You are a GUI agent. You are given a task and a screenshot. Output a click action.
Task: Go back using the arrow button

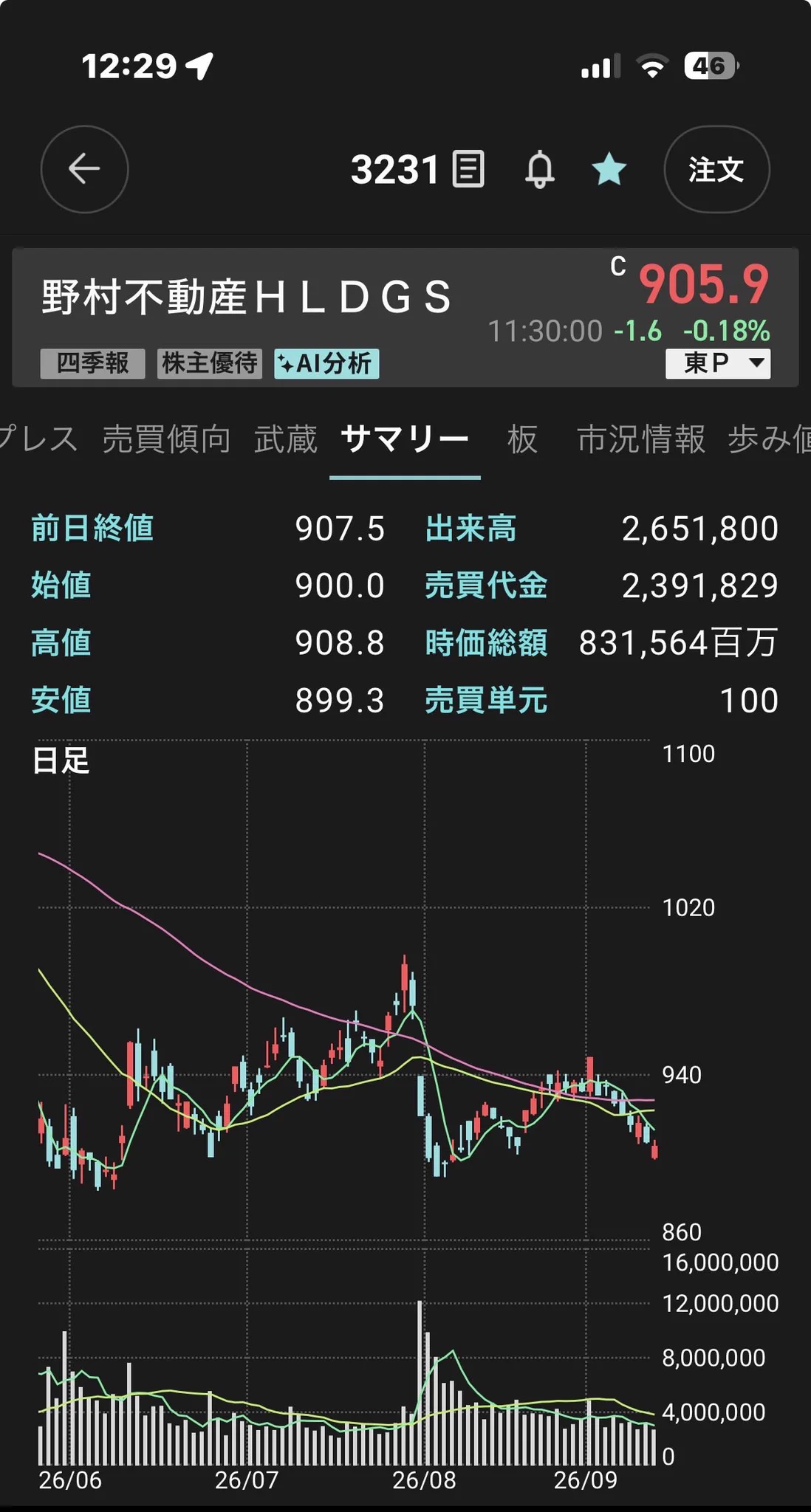84,169
